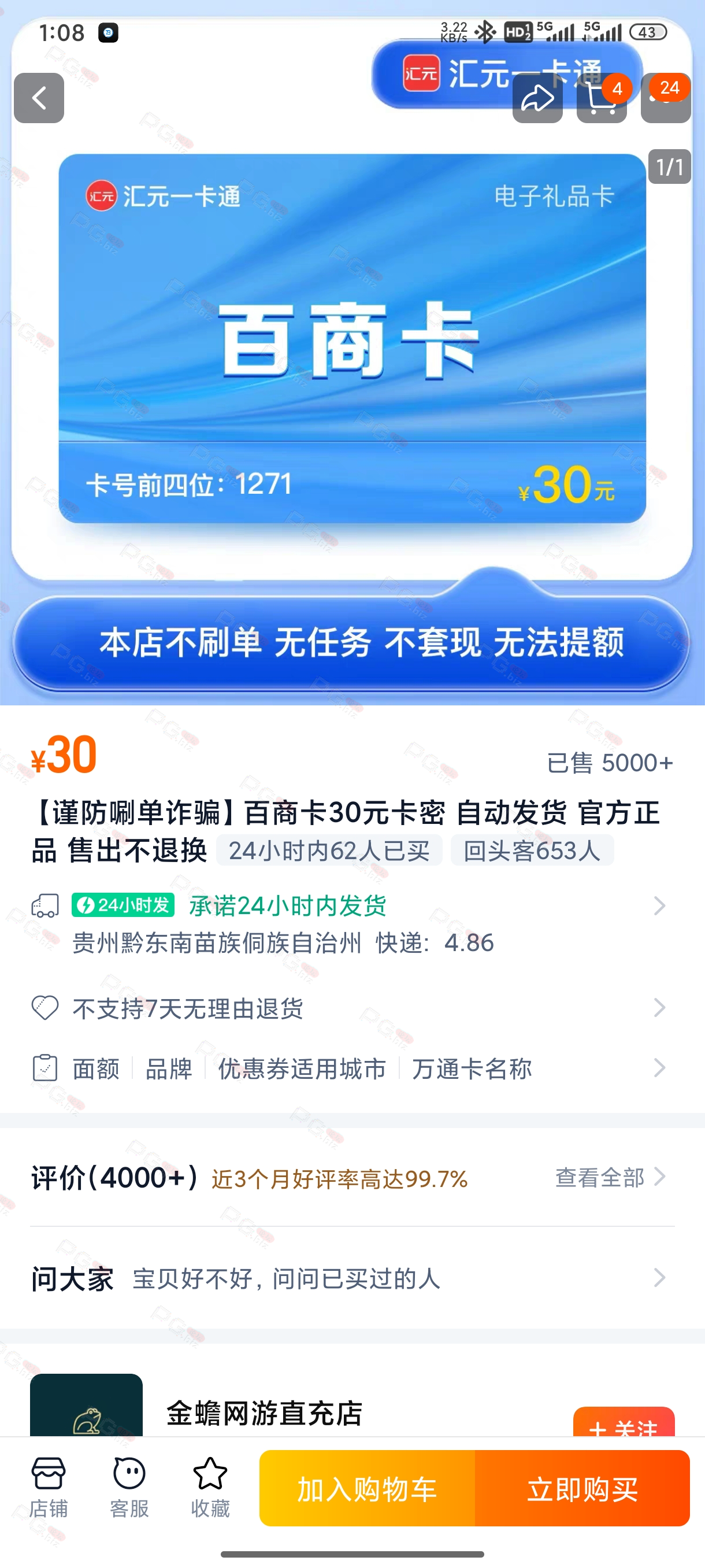Open the 承诺24小时内发货 shipping details
705x1568 pixels.
352,923
